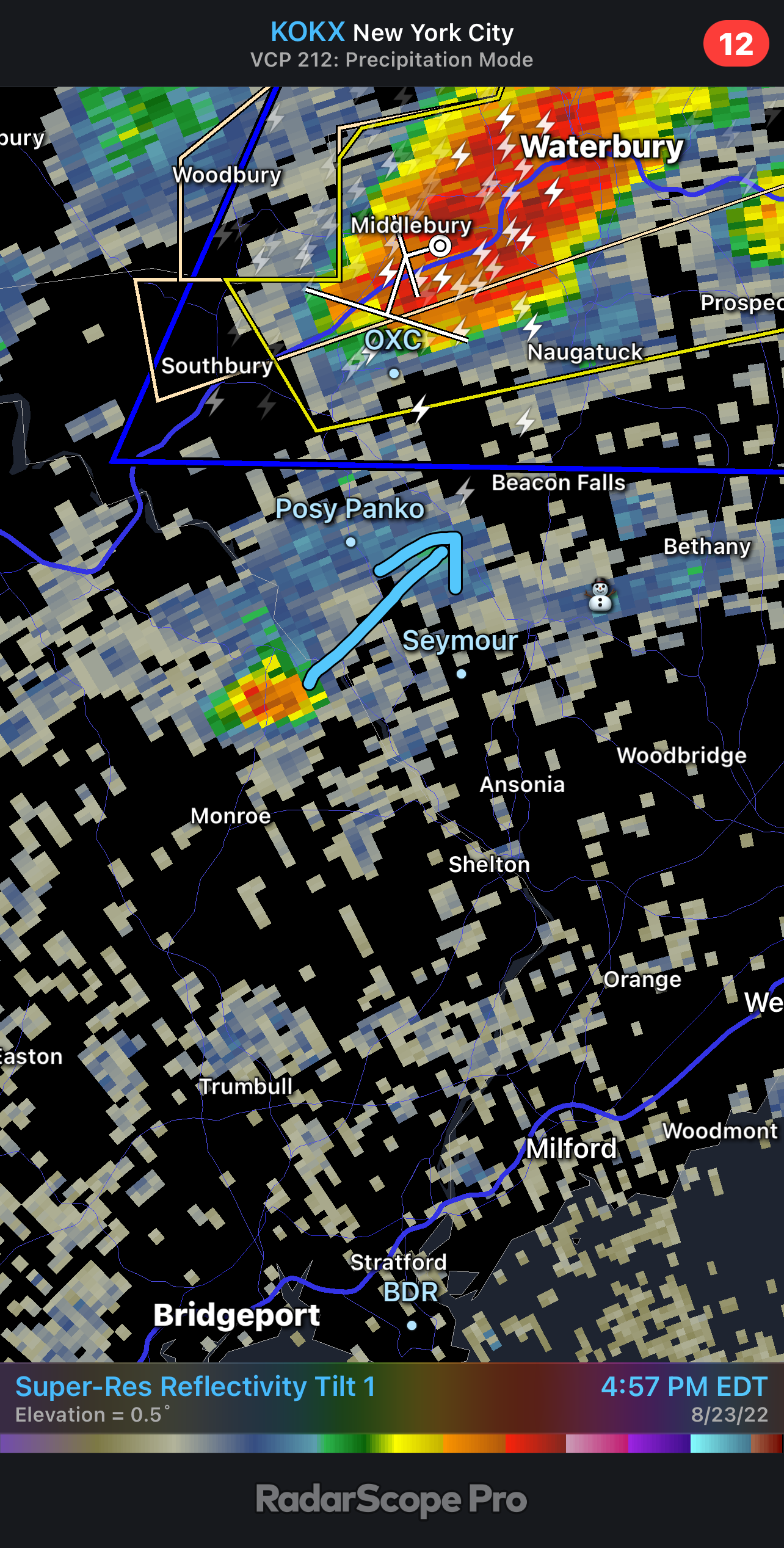Tap the snowman map marker

600,594
